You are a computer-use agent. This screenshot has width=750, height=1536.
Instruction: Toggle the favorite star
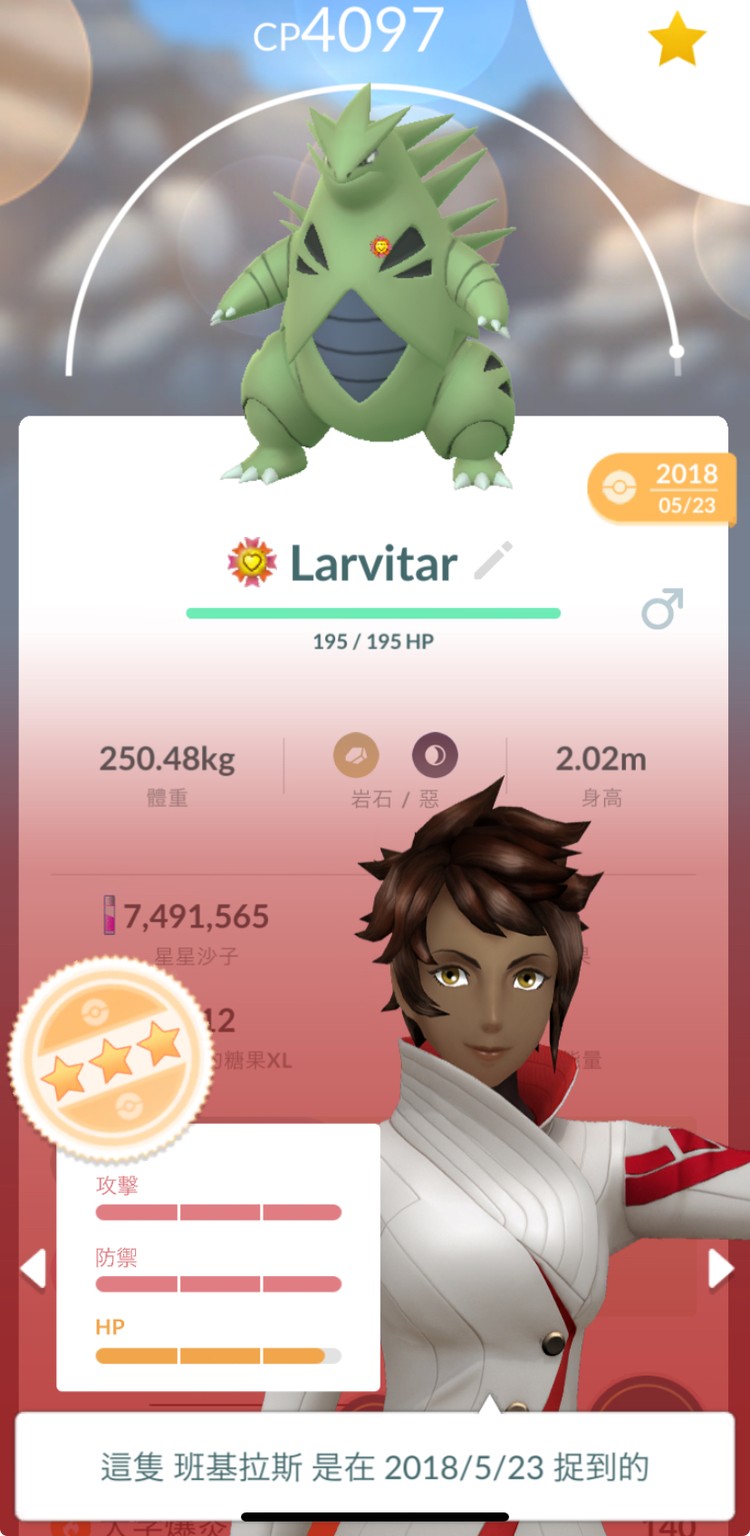(x=677, y=39)
